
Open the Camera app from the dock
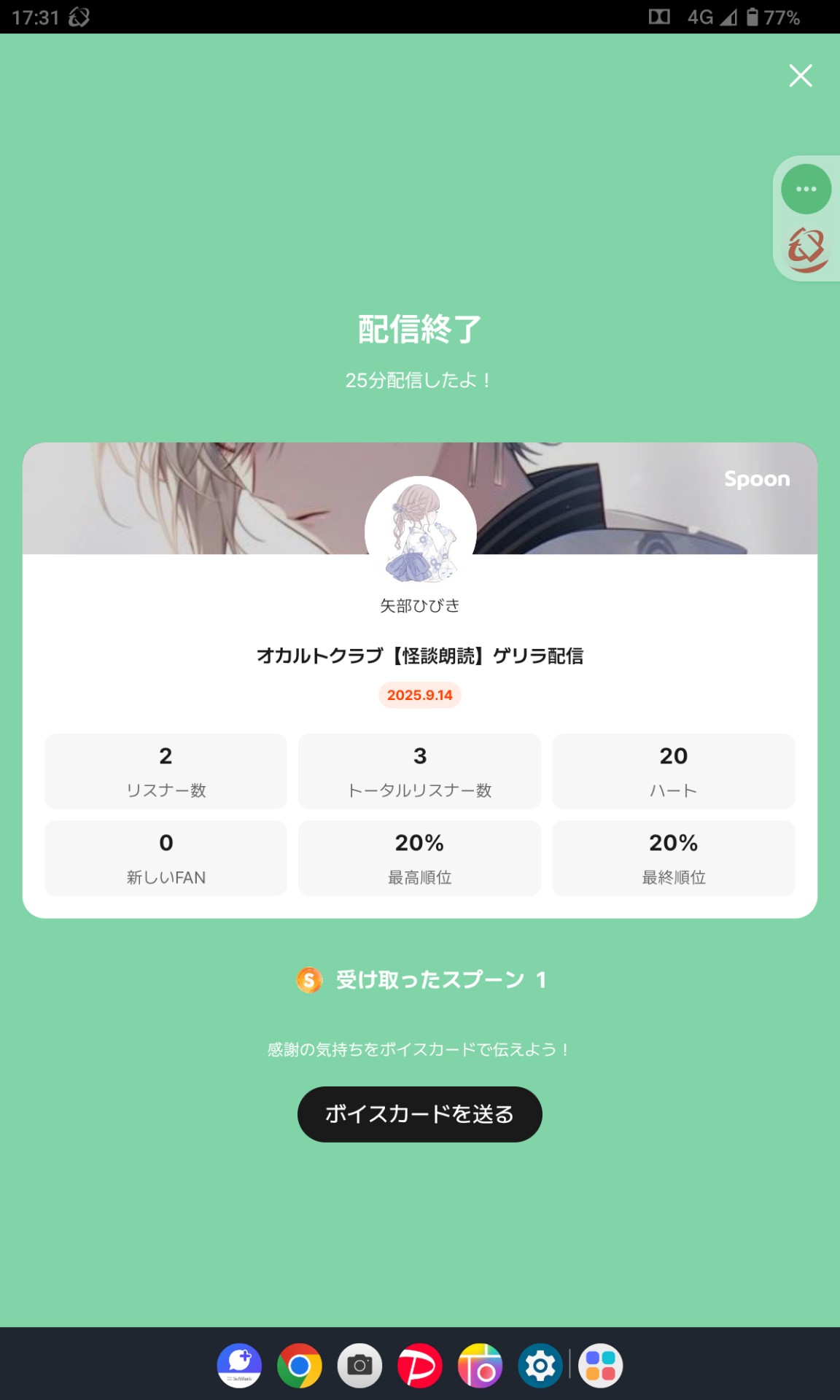[359, 1366]
